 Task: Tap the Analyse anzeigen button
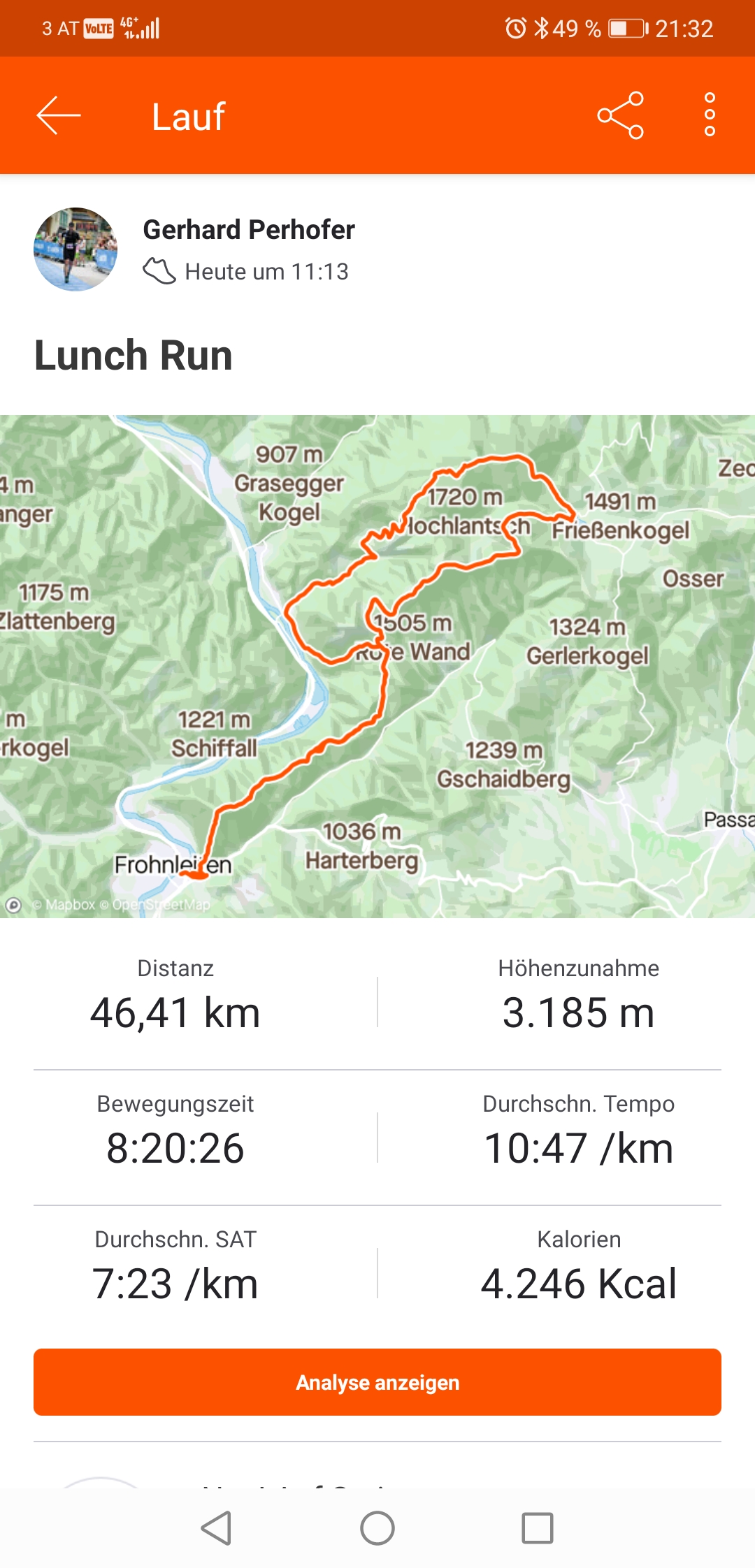pos(377,1382)
